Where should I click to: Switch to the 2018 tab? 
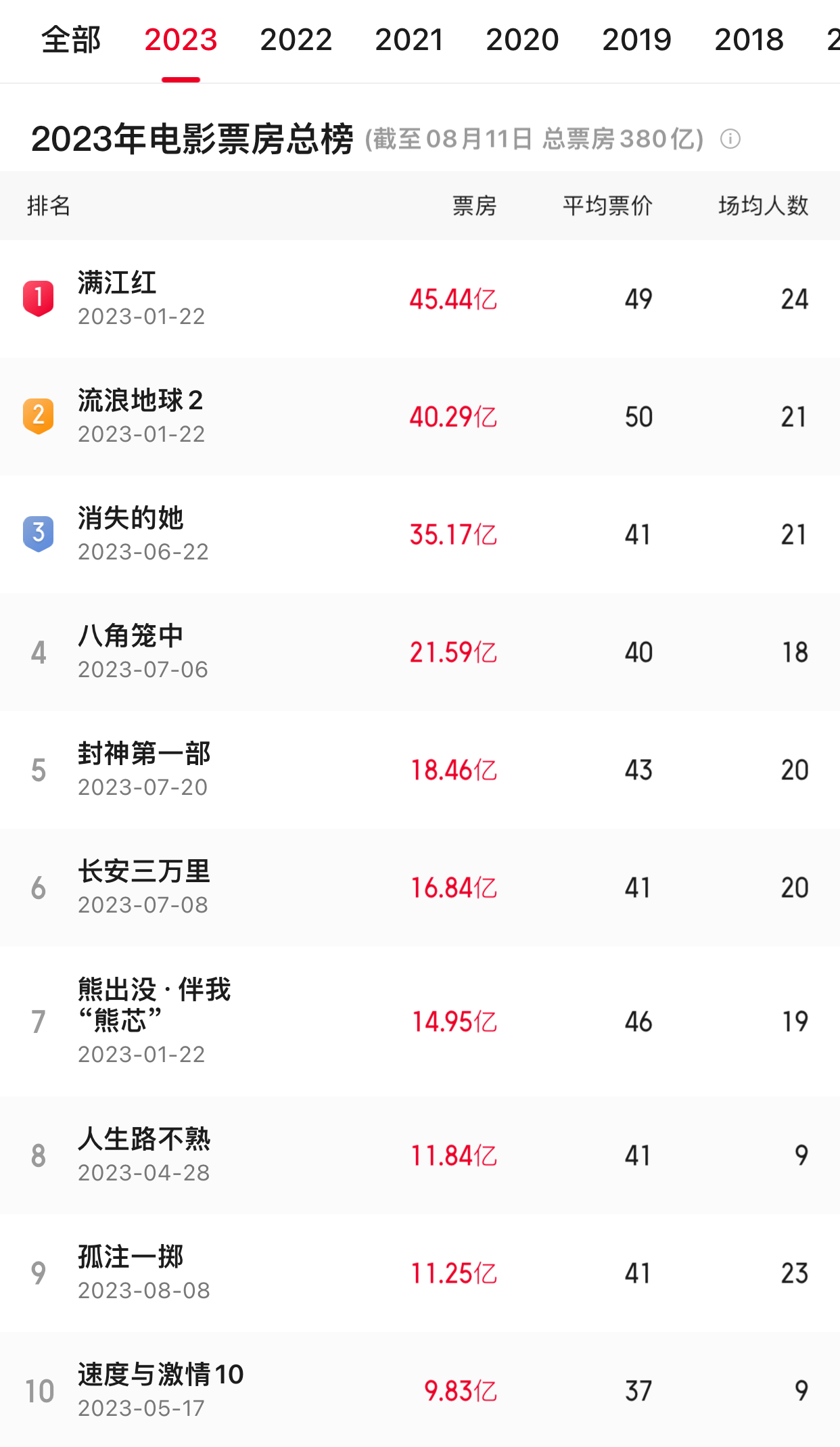click(x=749, y=40)
